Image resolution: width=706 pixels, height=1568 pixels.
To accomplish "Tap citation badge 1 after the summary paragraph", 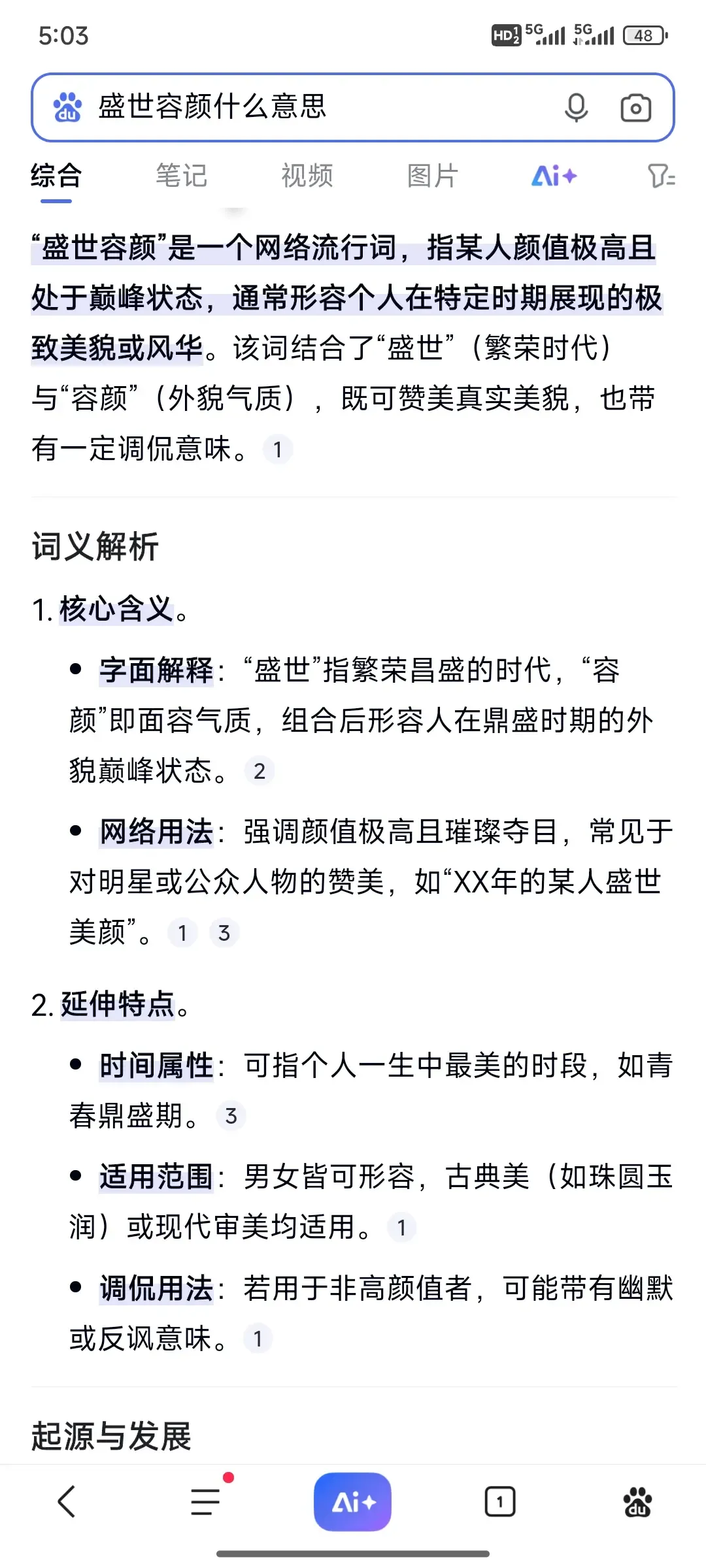I will (278, 449).
